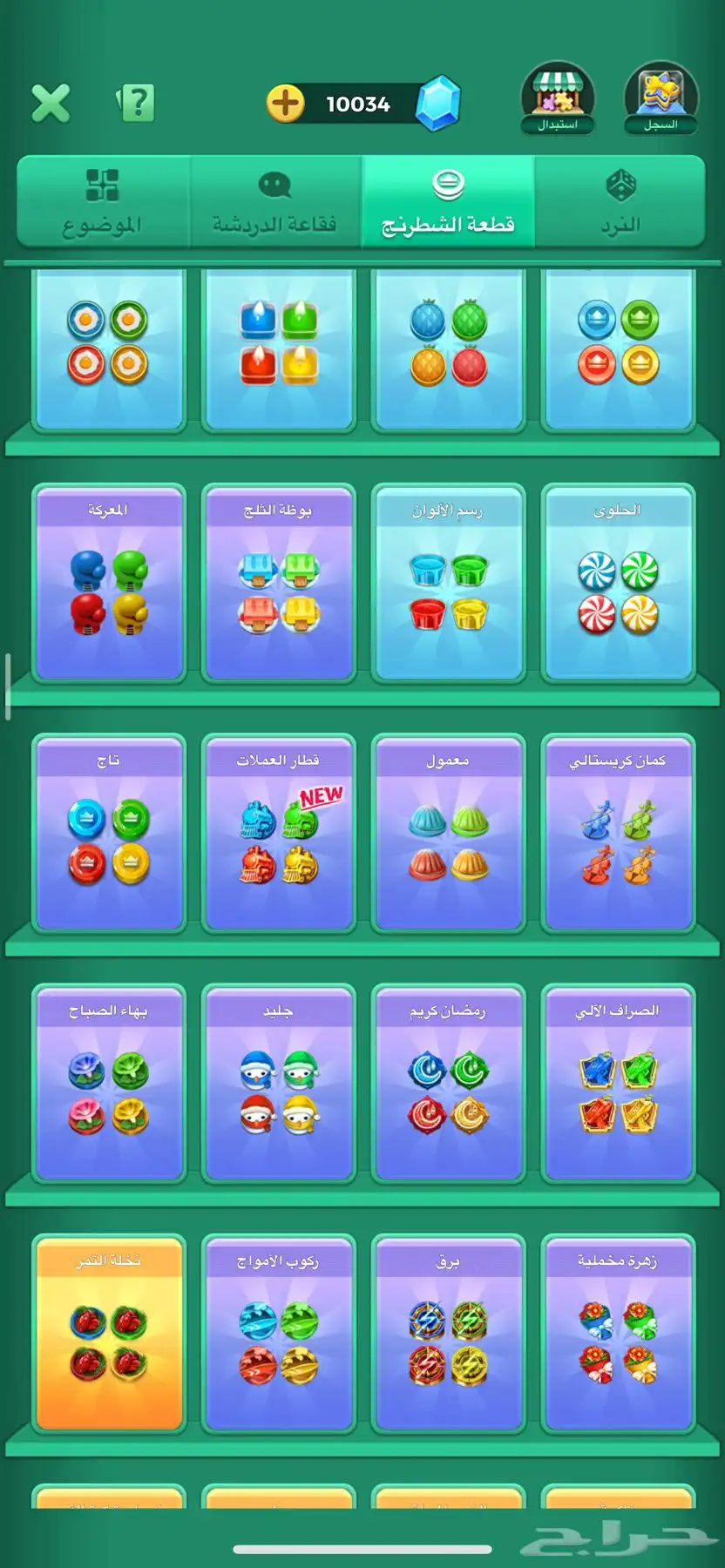Switch to the فقاعة الدردشة tab
This screenshot has height=1568, width=725.
(274, 202)
